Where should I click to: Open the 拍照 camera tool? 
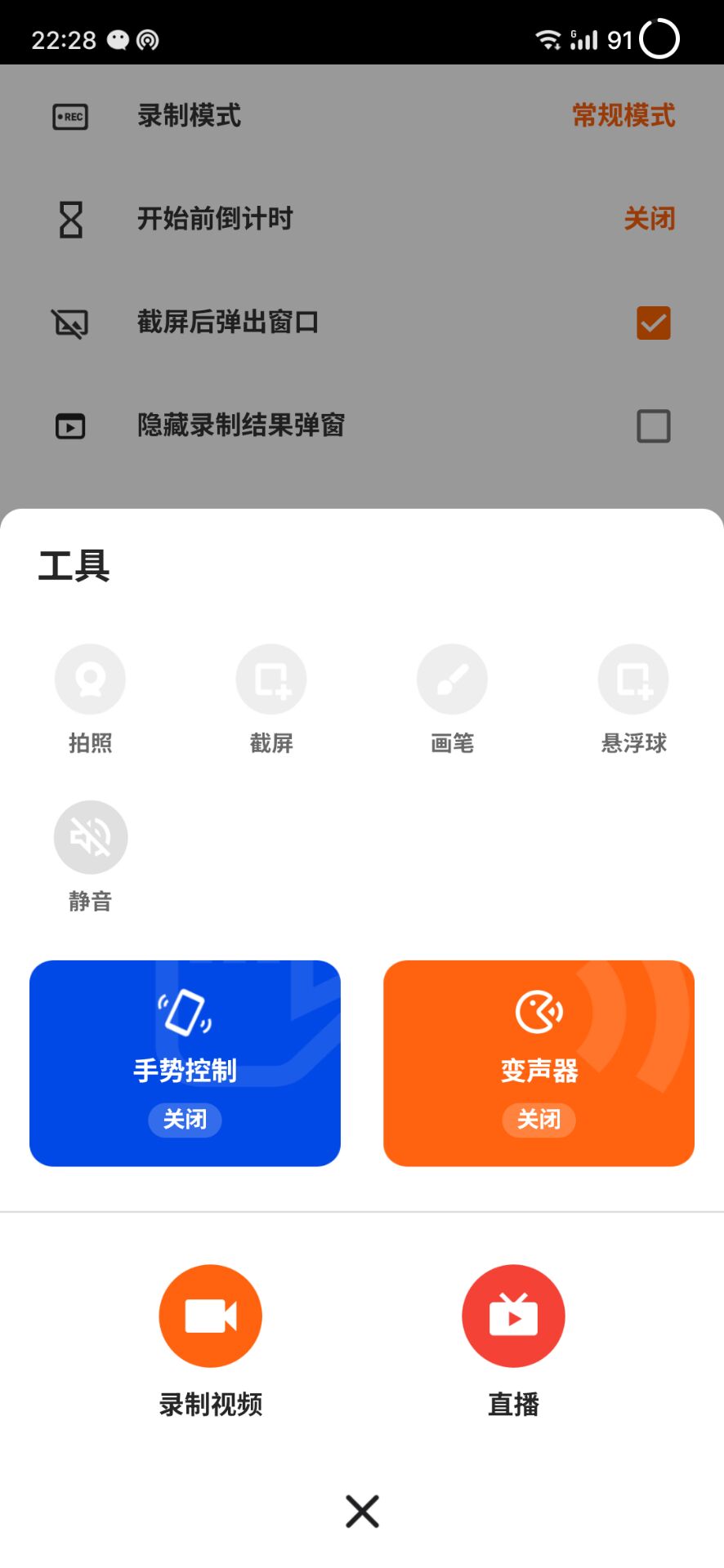90,679
